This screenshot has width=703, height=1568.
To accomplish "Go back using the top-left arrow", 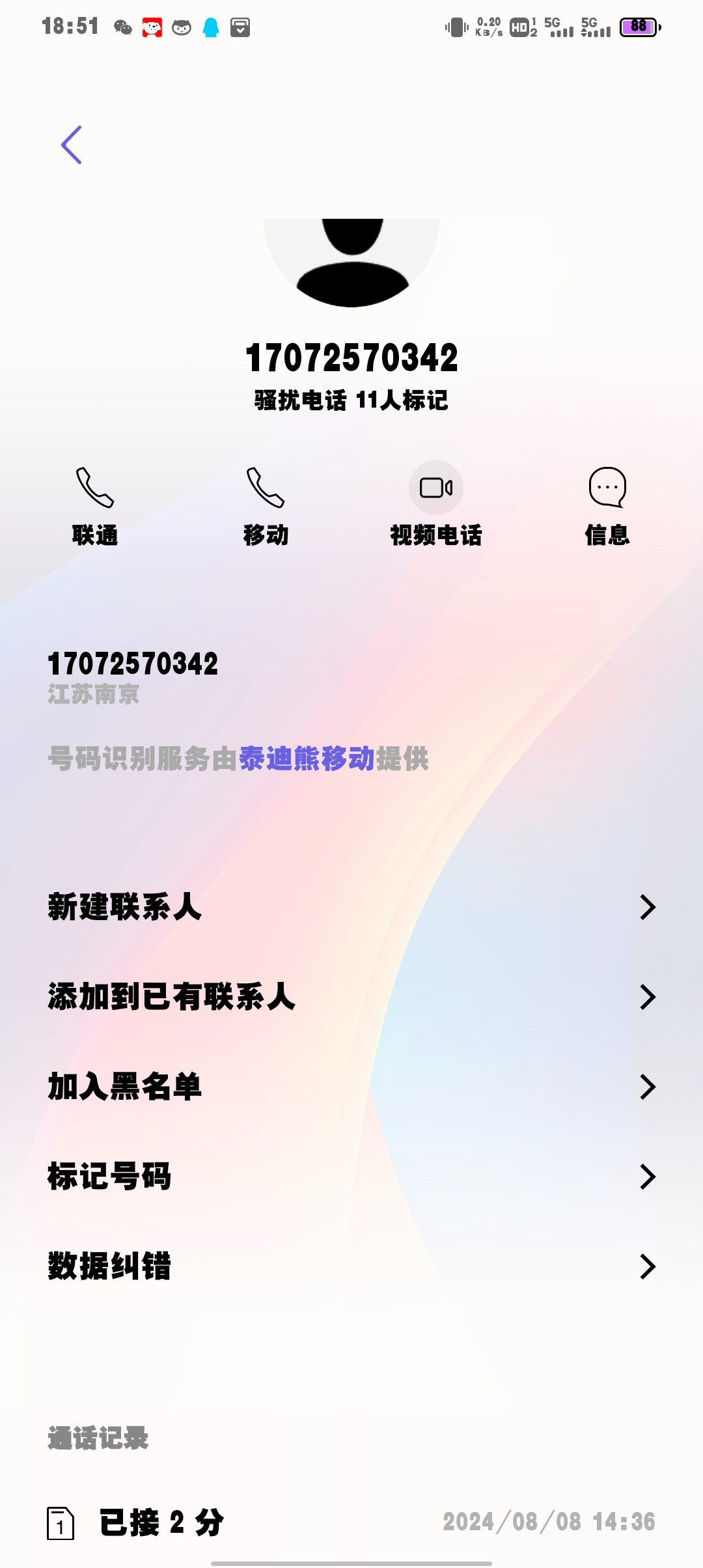I will tap(72, 145).
